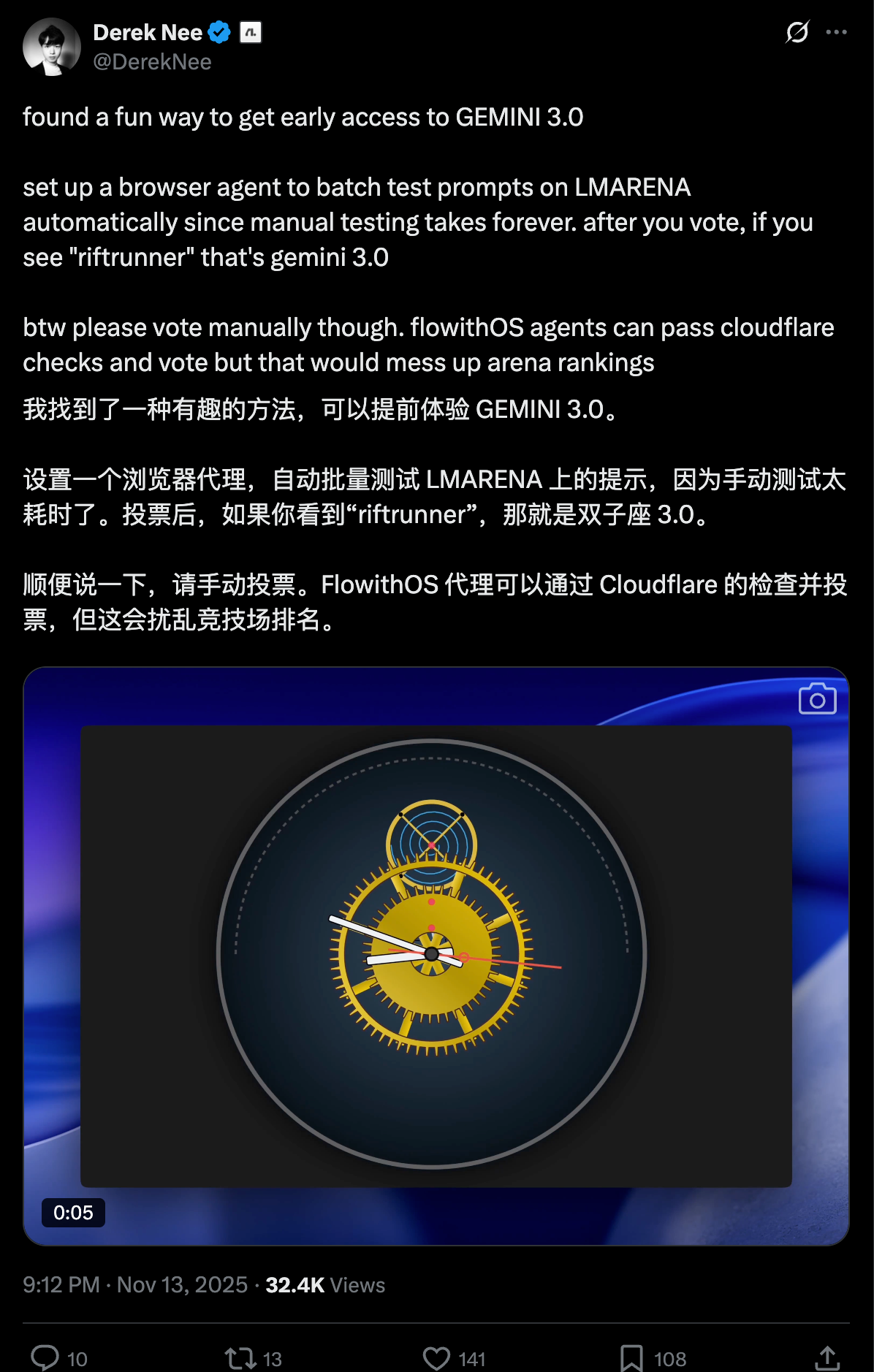This screenshot has width=874, height=1372.
Task: Open Derek Nee's profile picture
Action: [51, 47]
